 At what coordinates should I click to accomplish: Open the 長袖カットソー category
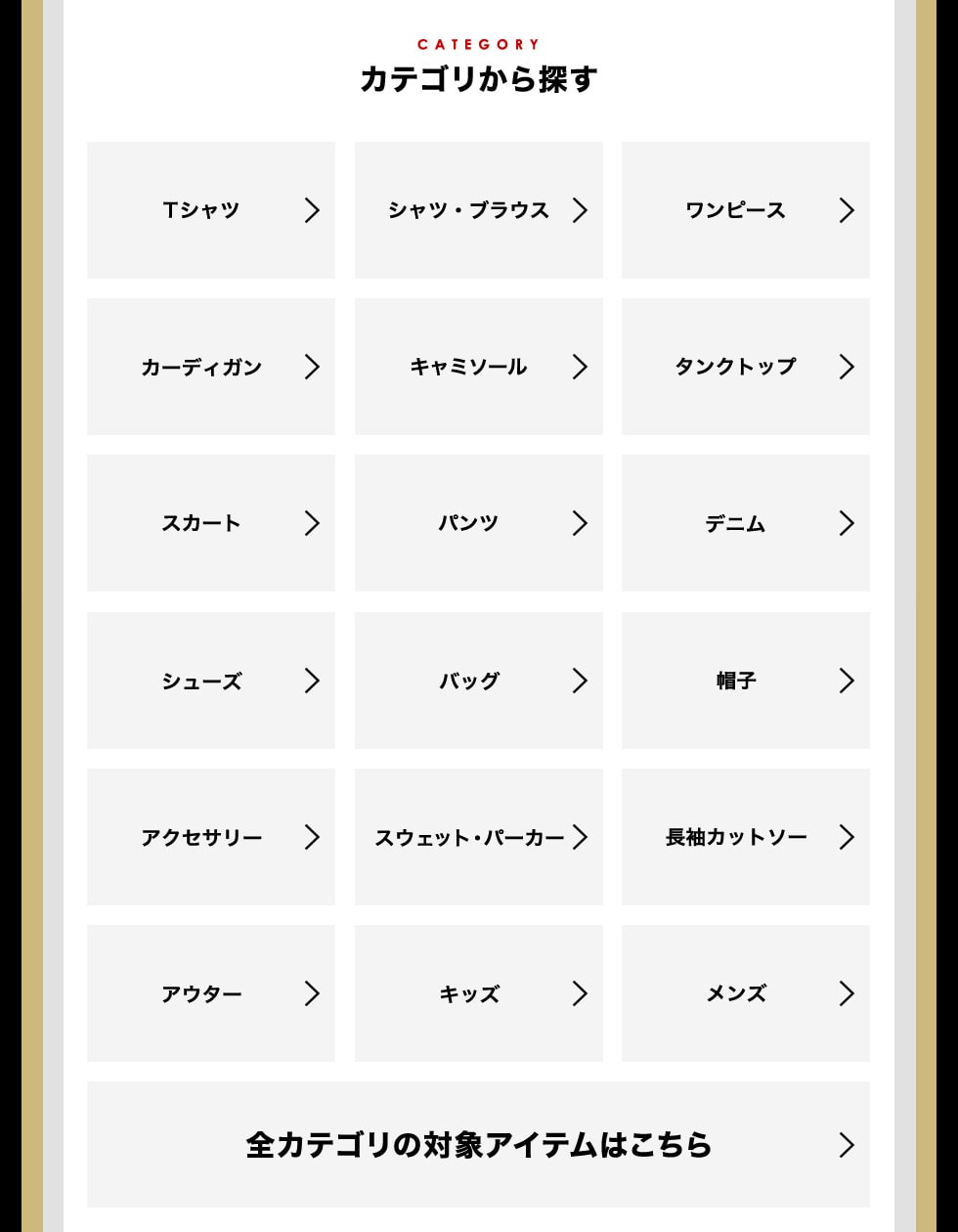(745, 837)
